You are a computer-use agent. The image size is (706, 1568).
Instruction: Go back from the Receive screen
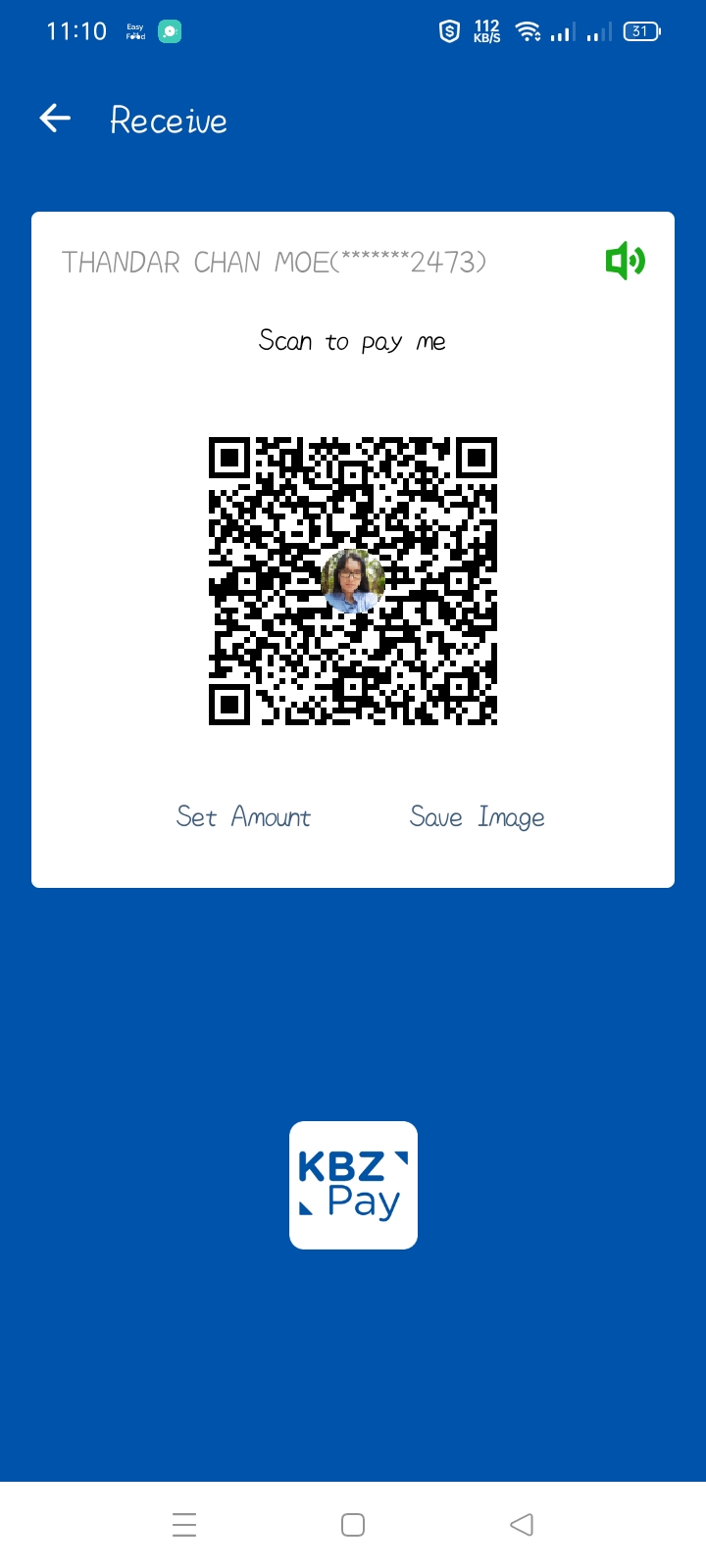point(55,120)
